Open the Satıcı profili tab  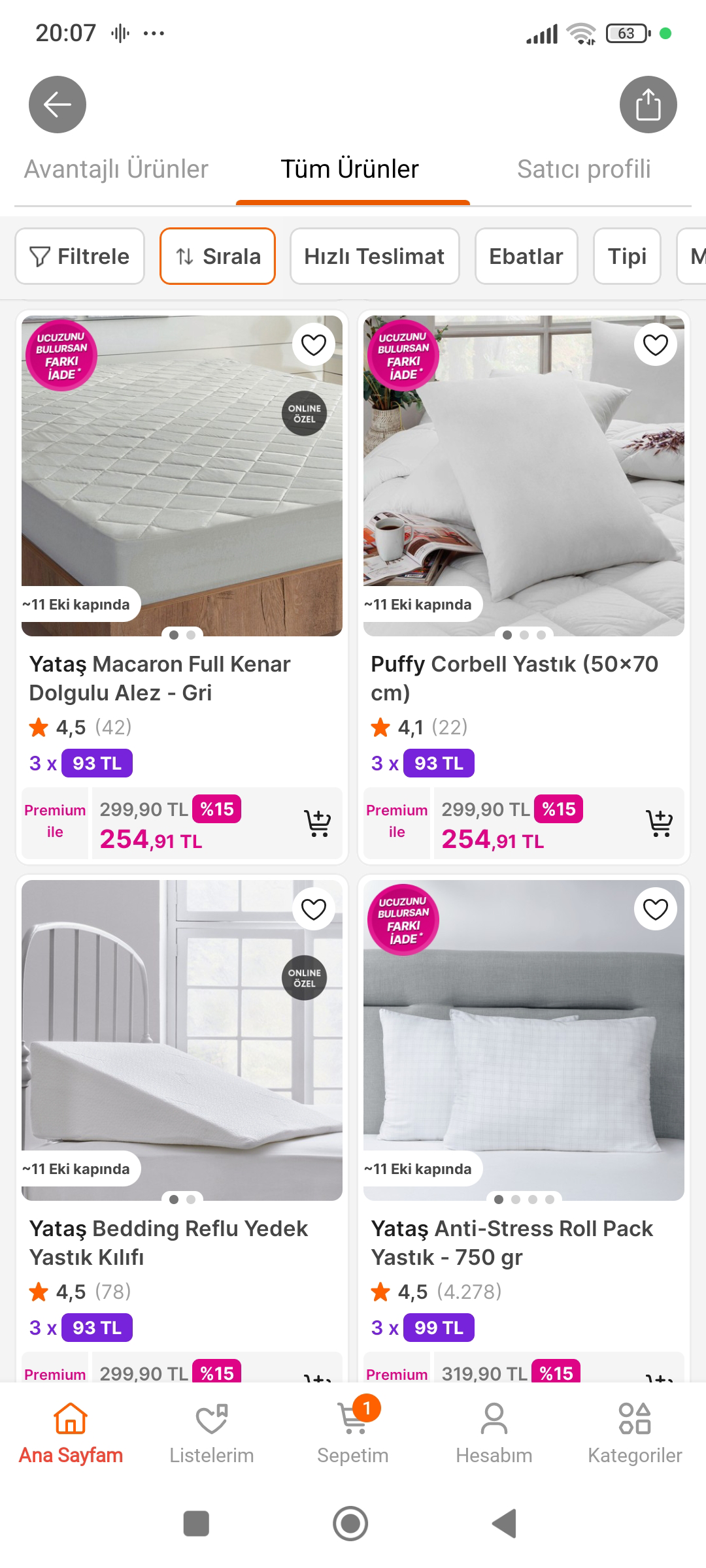(584, 169)
